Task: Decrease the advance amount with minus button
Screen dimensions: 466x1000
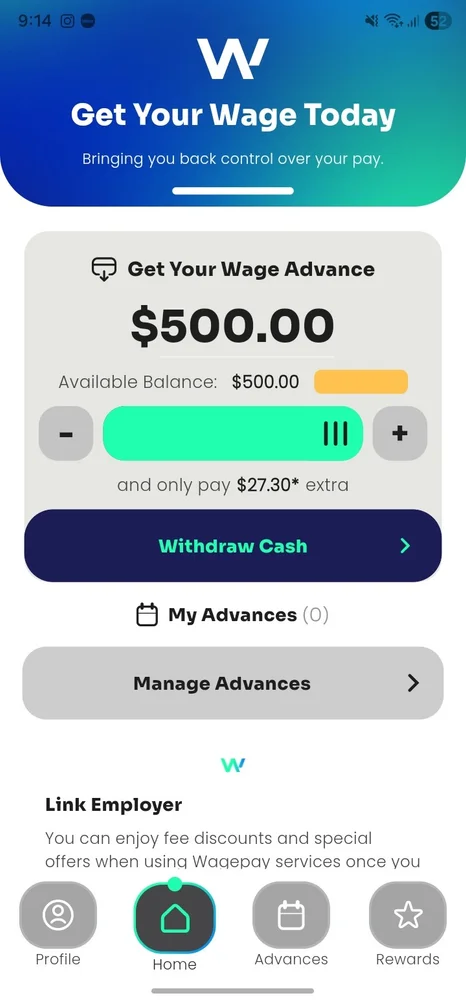Action: (66, 434)
